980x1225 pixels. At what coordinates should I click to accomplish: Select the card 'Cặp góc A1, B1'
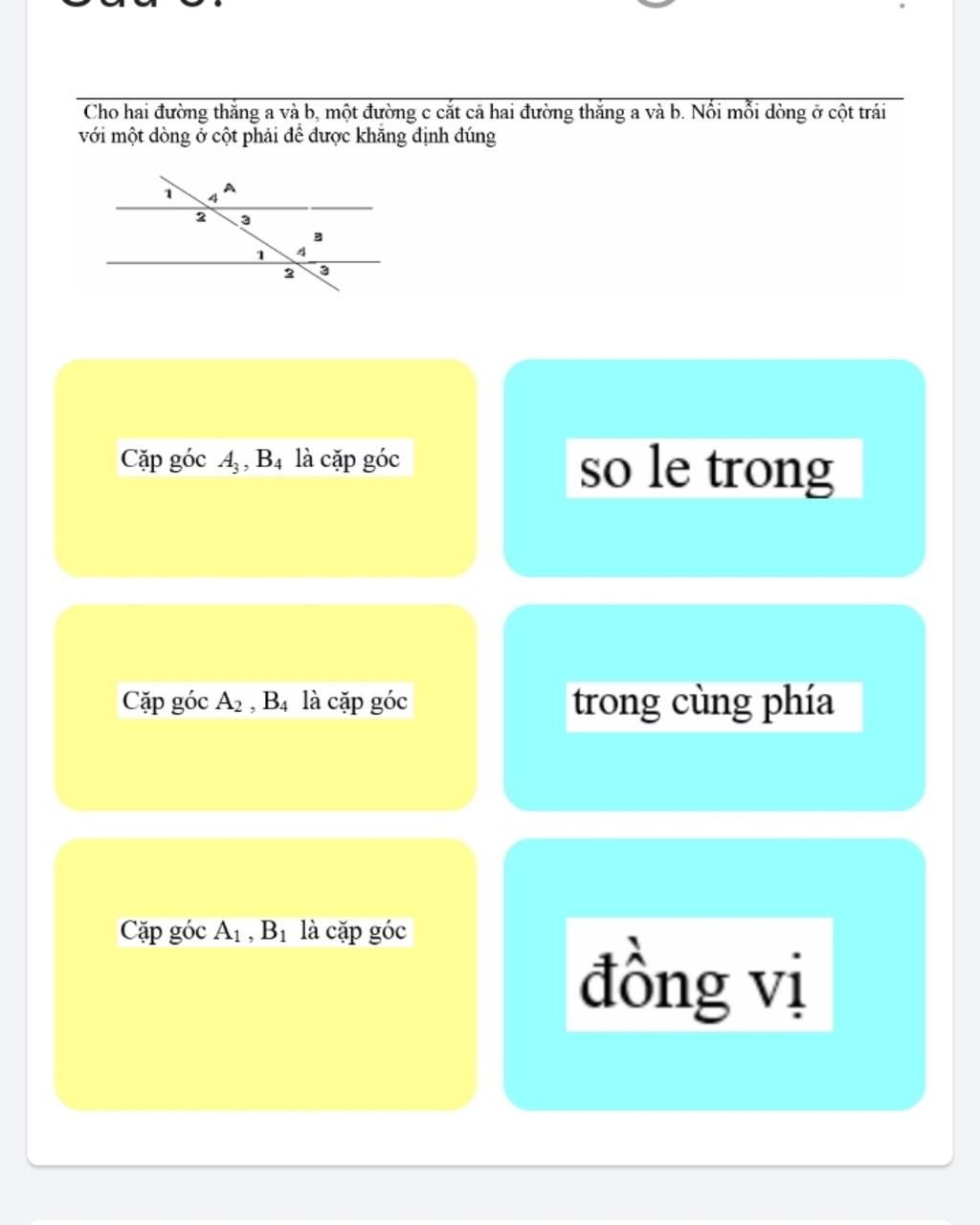265,974
